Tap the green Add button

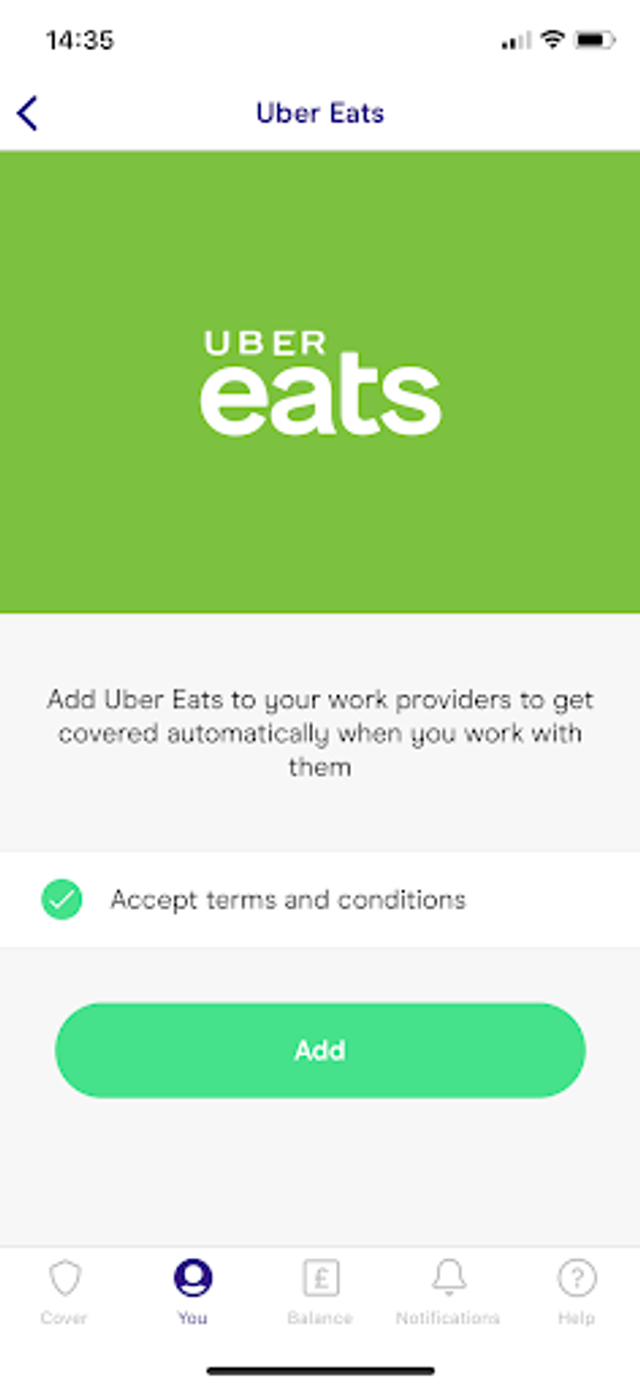[x=320, y=1050]
